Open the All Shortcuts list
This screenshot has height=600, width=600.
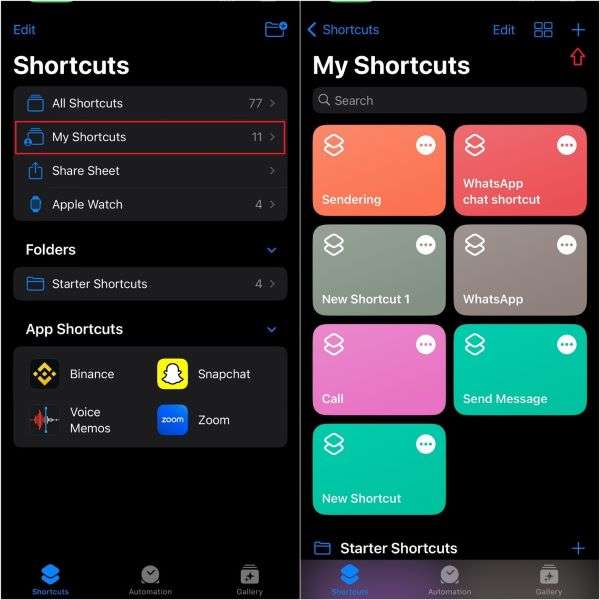tap(150, 103)
